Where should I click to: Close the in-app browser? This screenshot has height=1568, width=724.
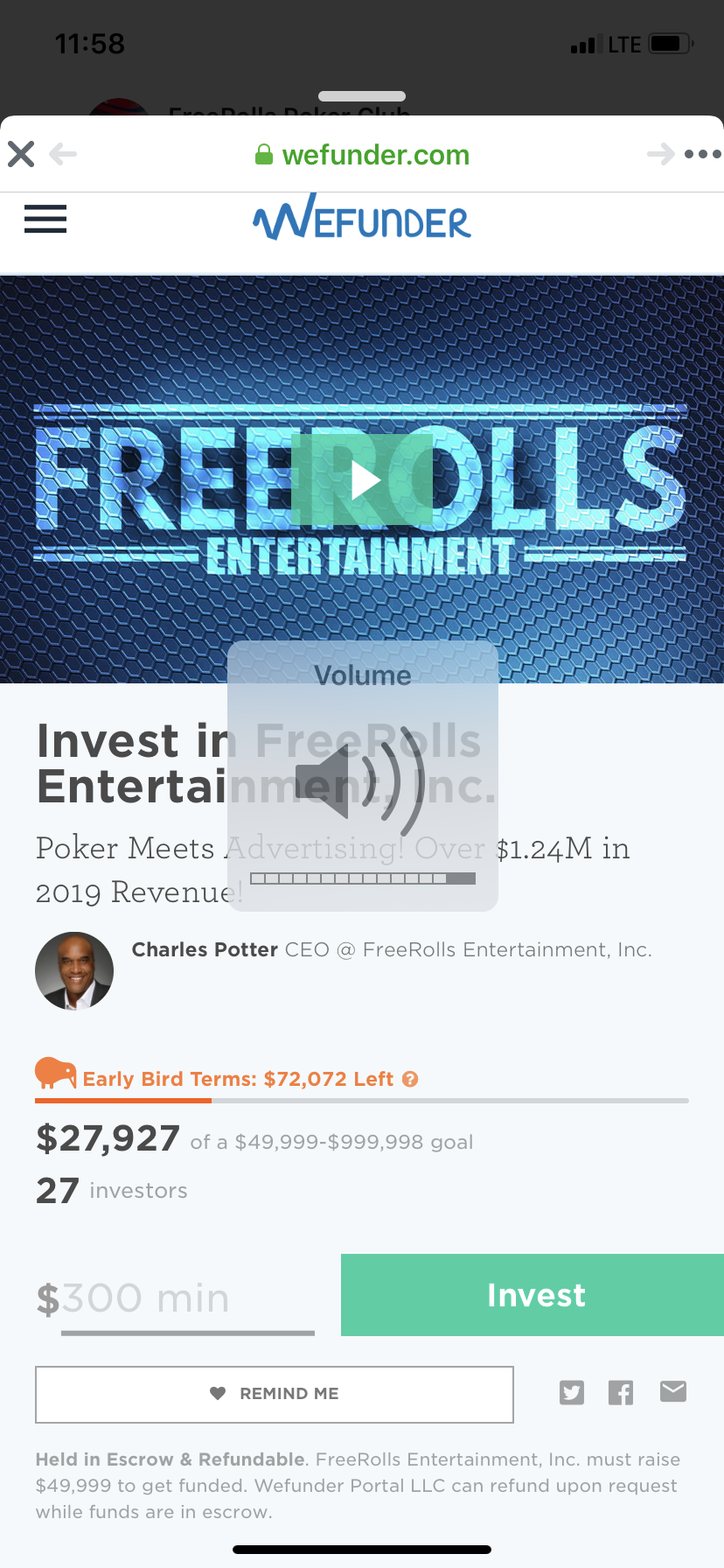21,155
